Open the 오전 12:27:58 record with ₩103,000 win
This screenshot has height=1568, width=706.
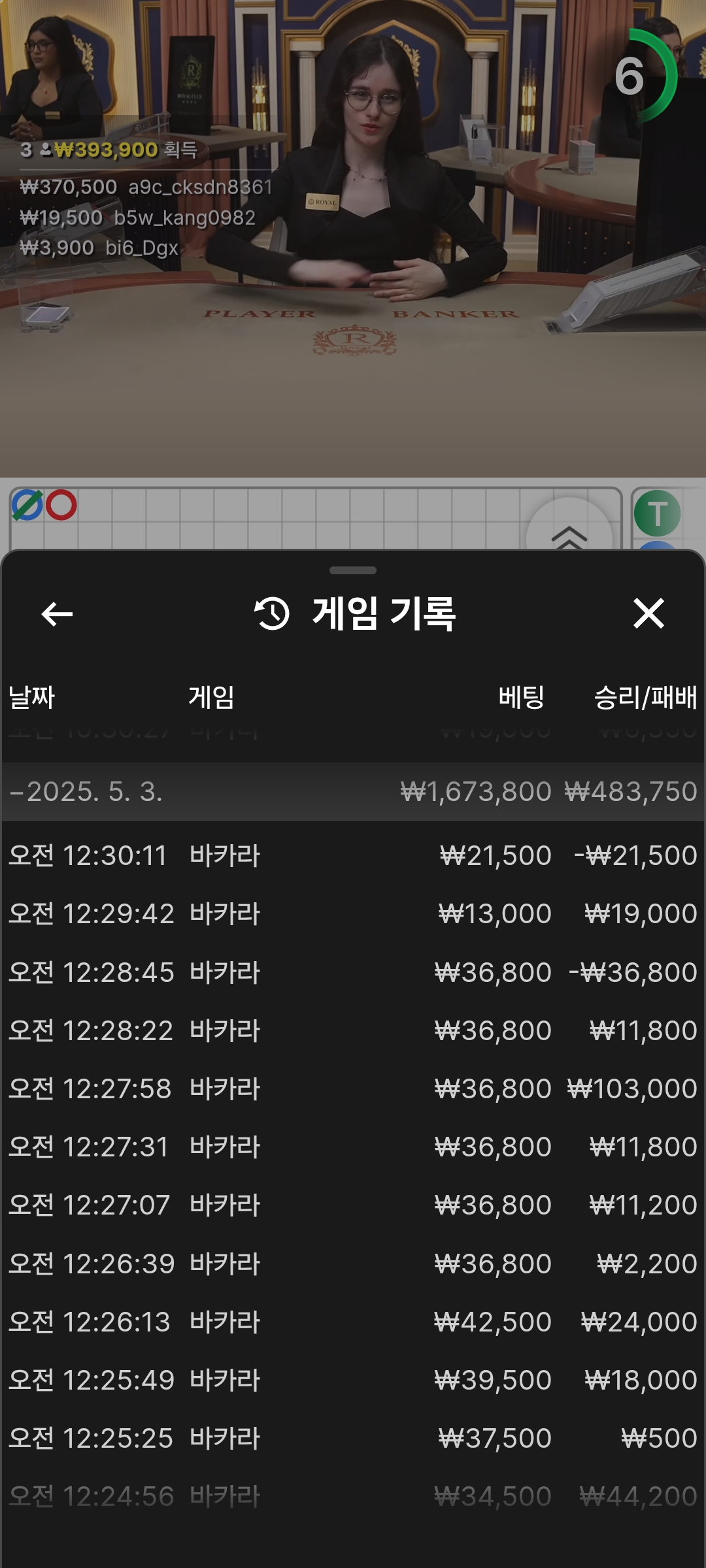coord(353,1088)
